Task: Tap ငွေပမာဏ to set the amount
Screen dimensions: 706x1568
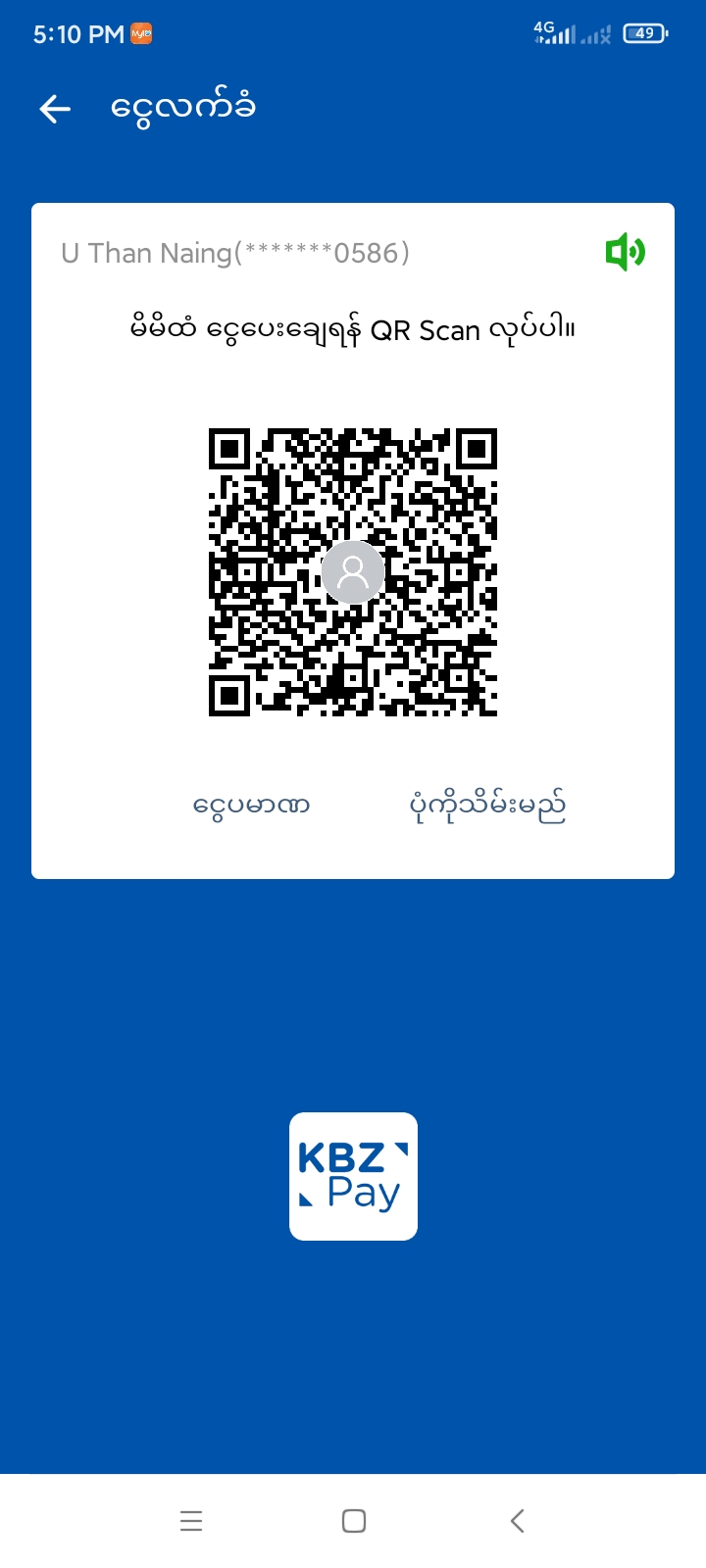Action: 251,806
